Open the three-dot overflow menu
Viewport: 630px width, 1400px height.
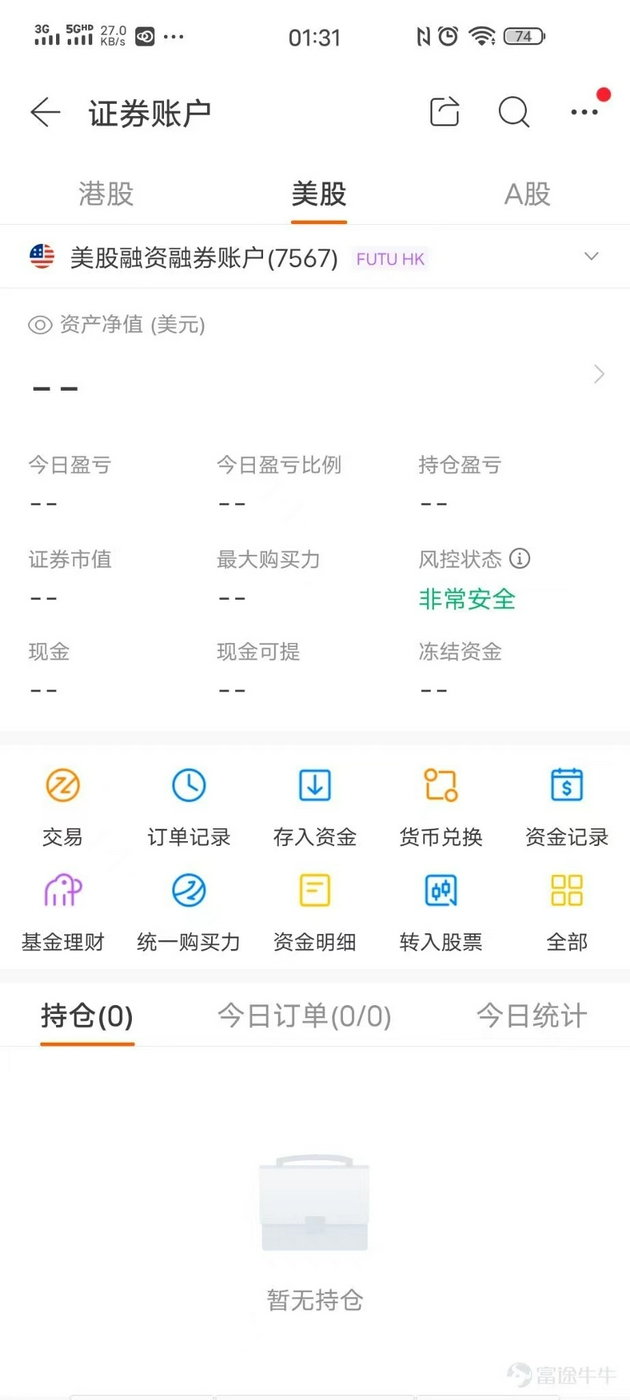point(585,112)
